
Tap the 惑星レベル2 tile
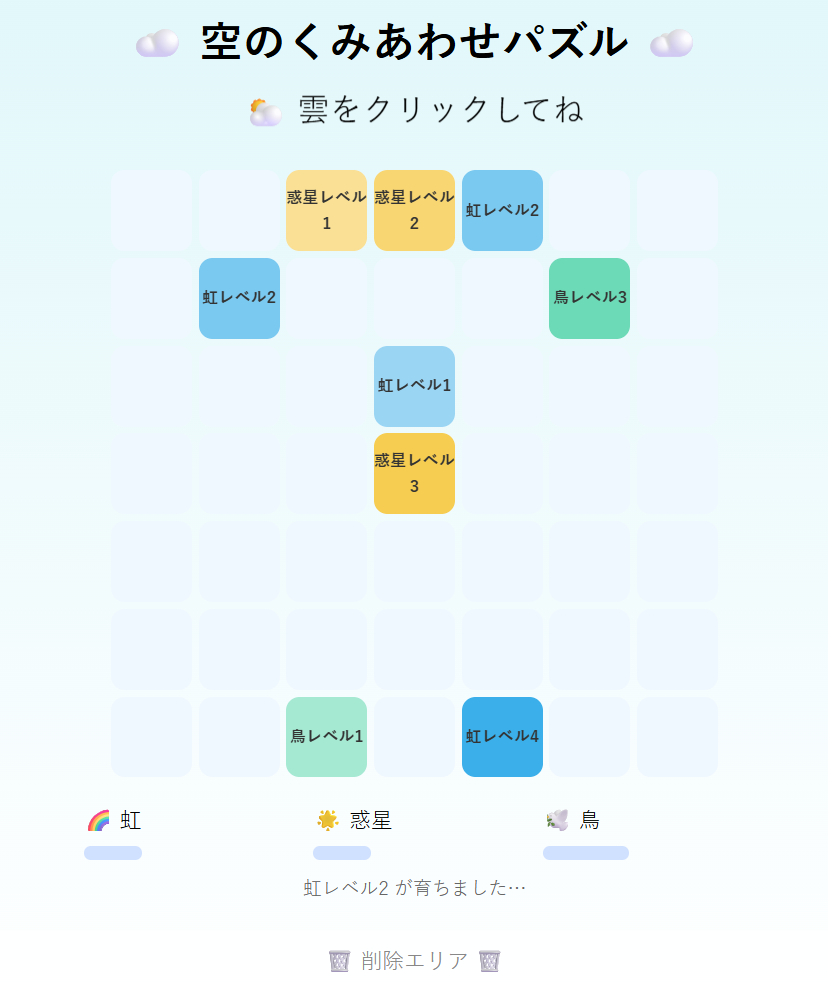(414, 210)
